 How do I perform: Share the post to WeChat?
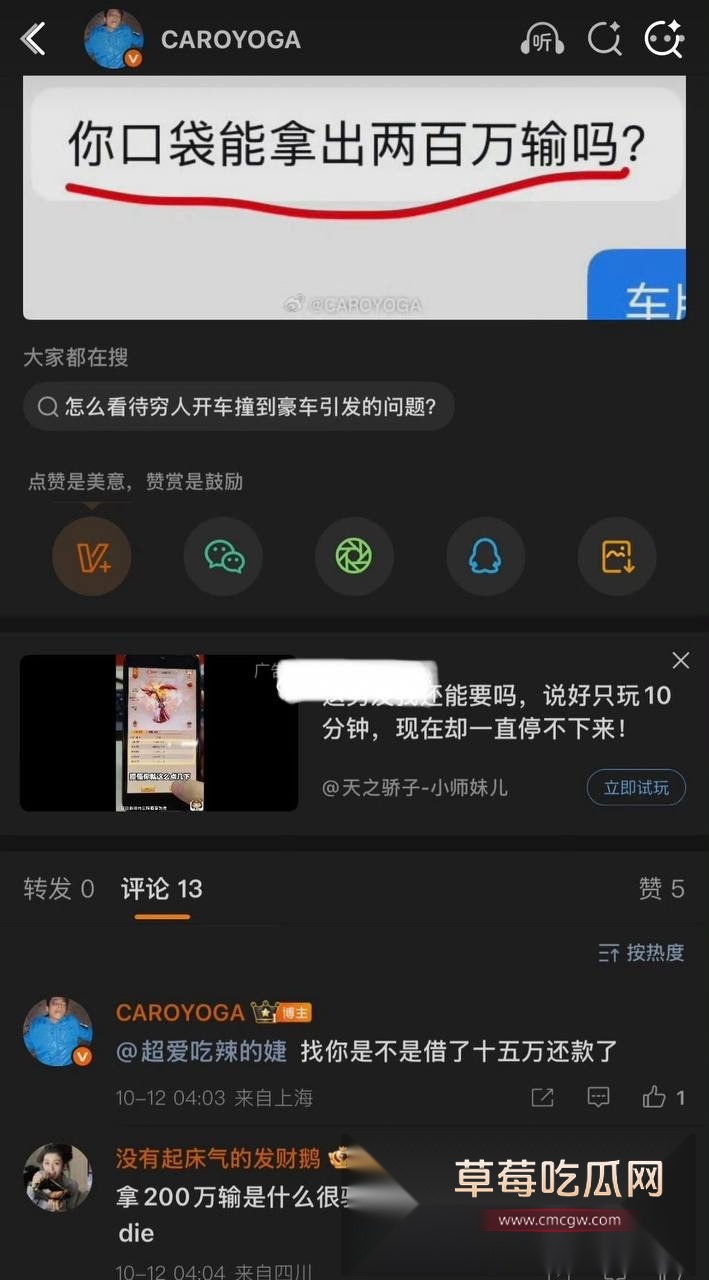point(223,556)
